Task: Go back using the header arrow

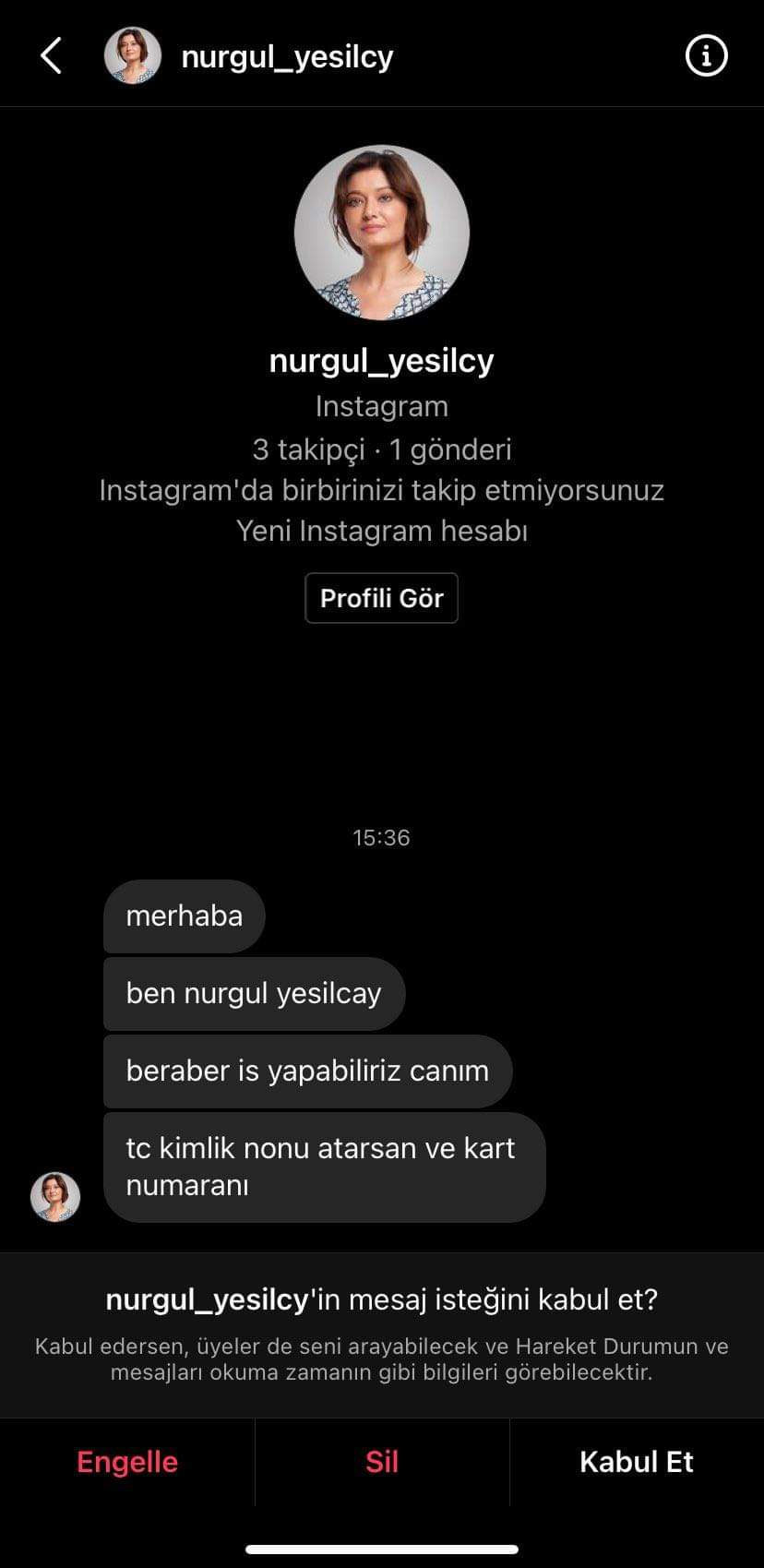Action: point(52,56)
